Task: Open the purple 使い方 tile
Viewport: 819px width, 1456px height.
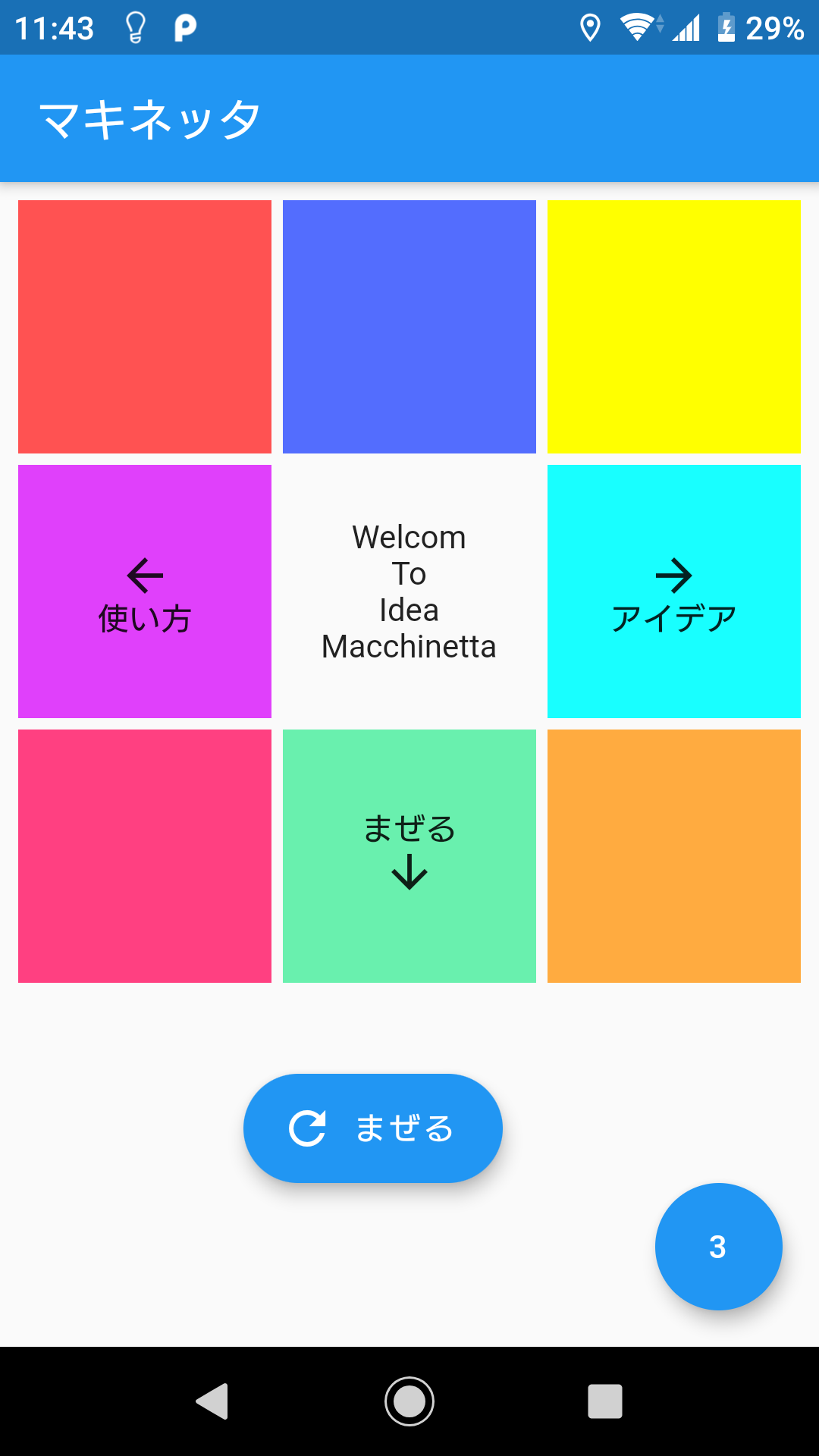Action: click(145, 591)
